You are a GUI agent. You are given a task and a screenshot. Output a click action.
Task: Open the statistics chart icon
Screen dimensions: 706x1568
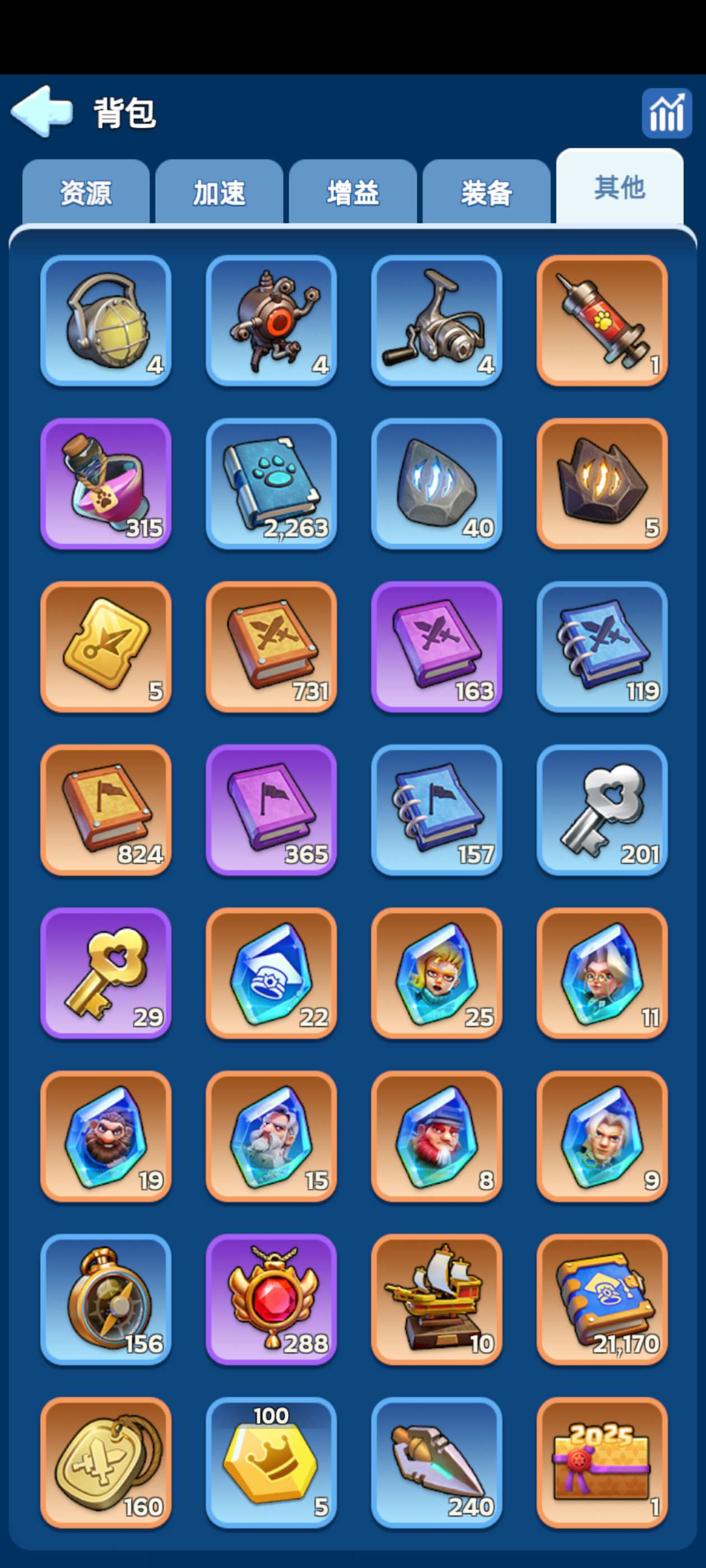[666, 113]
